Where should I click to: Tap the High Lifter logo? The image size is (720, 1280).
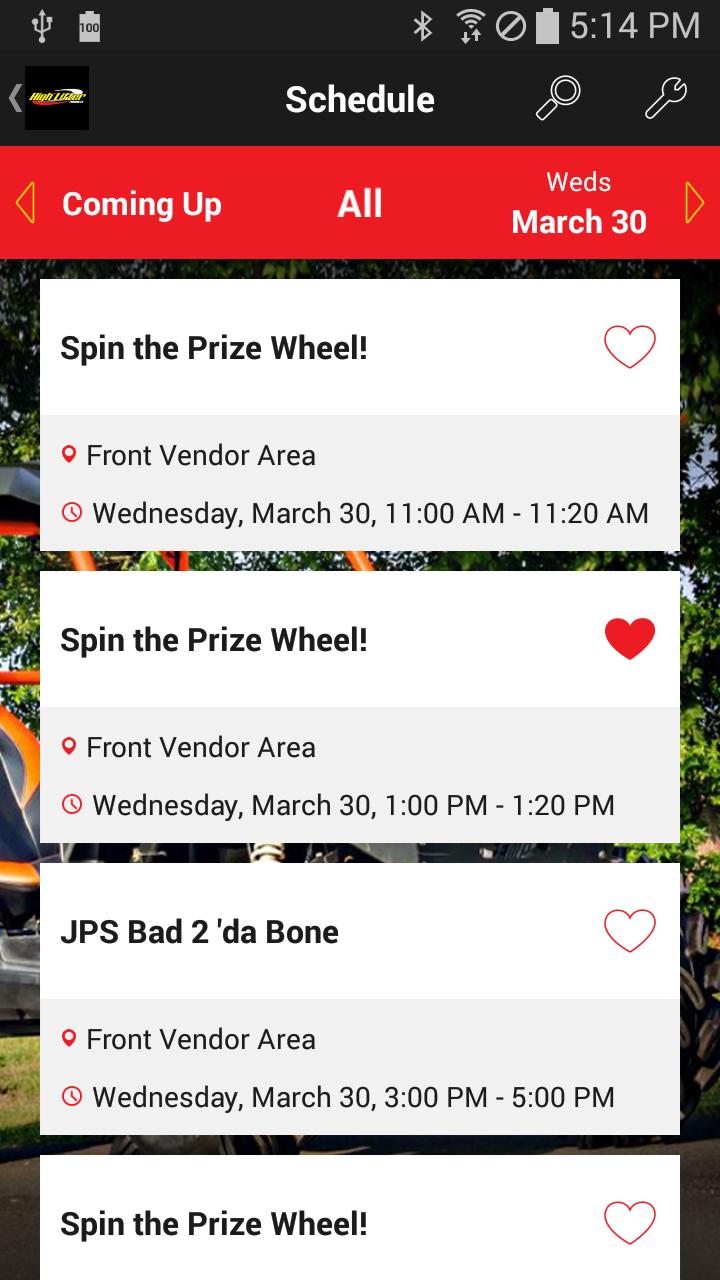(56, 99)
